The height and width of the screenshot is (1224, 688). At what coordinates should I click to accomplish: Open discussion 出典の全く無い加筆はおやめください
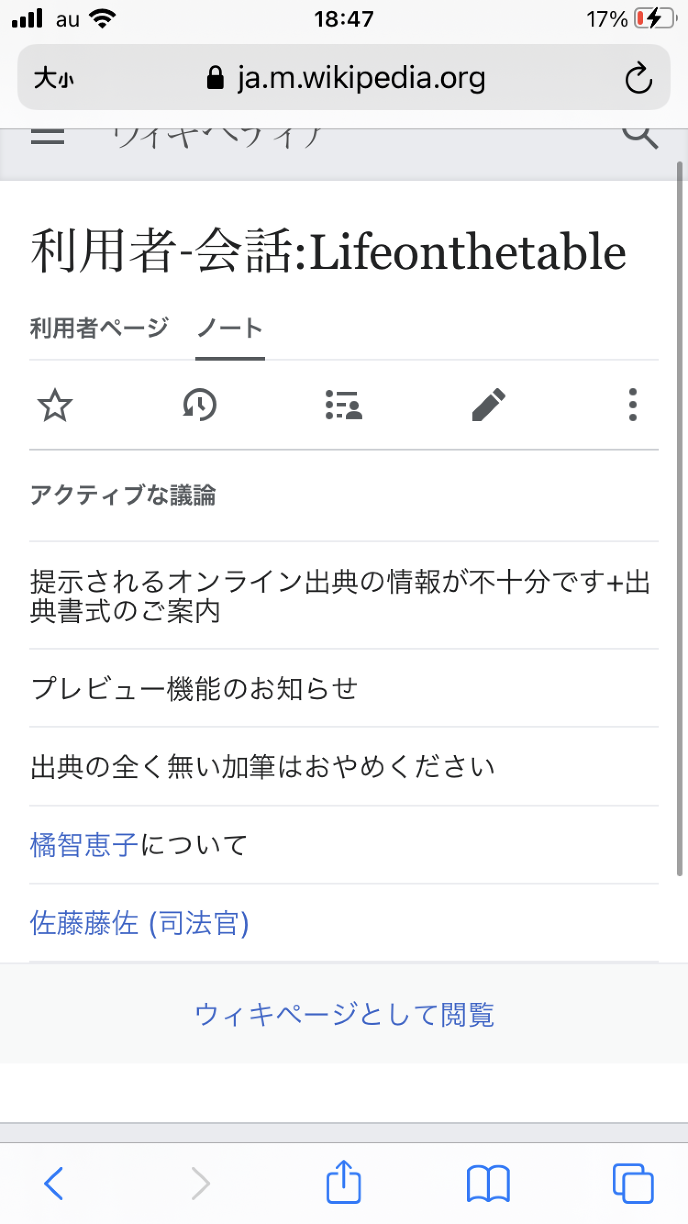pos(263,767)
